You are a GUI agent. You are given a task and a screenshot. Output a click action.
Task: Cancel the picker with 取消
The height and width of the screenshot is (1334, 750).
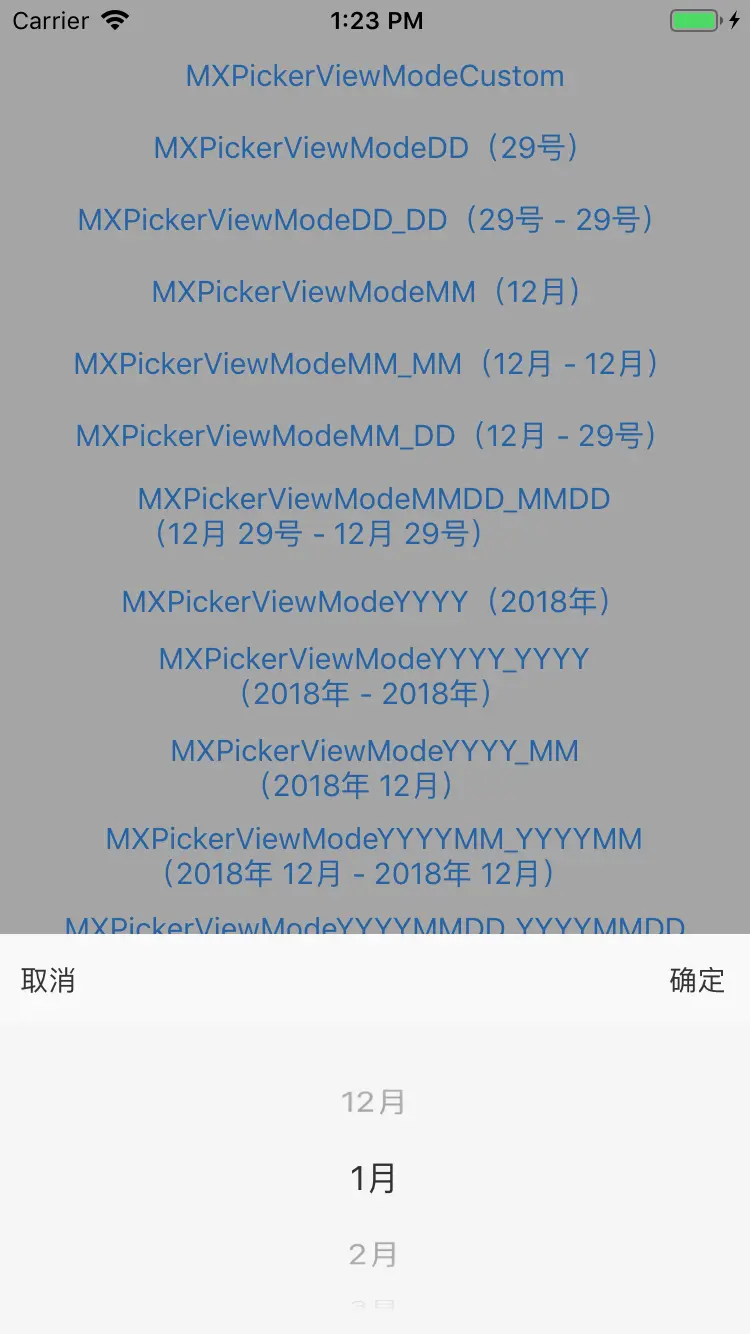tap(48, 980)
